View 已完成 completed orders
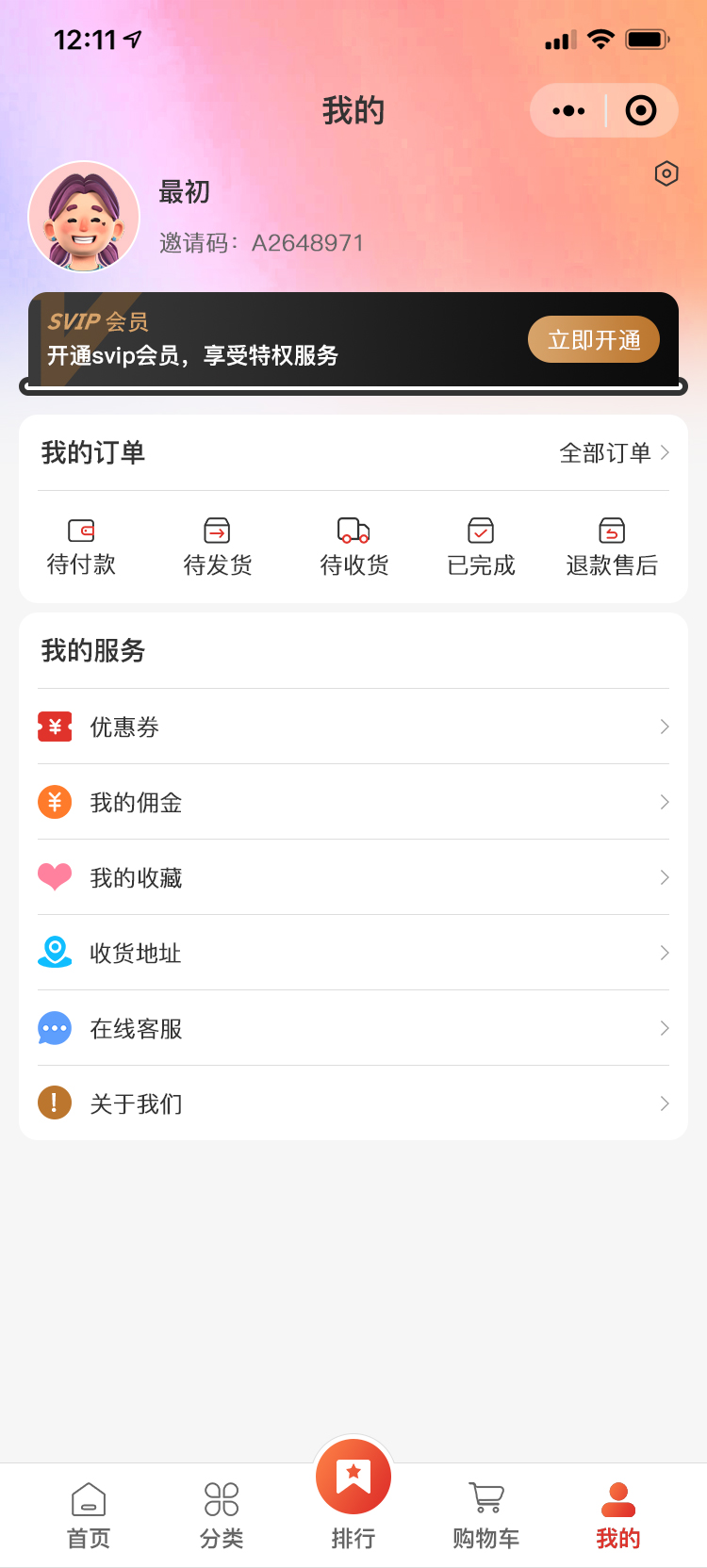707x1568 pixels. (481, 547)
